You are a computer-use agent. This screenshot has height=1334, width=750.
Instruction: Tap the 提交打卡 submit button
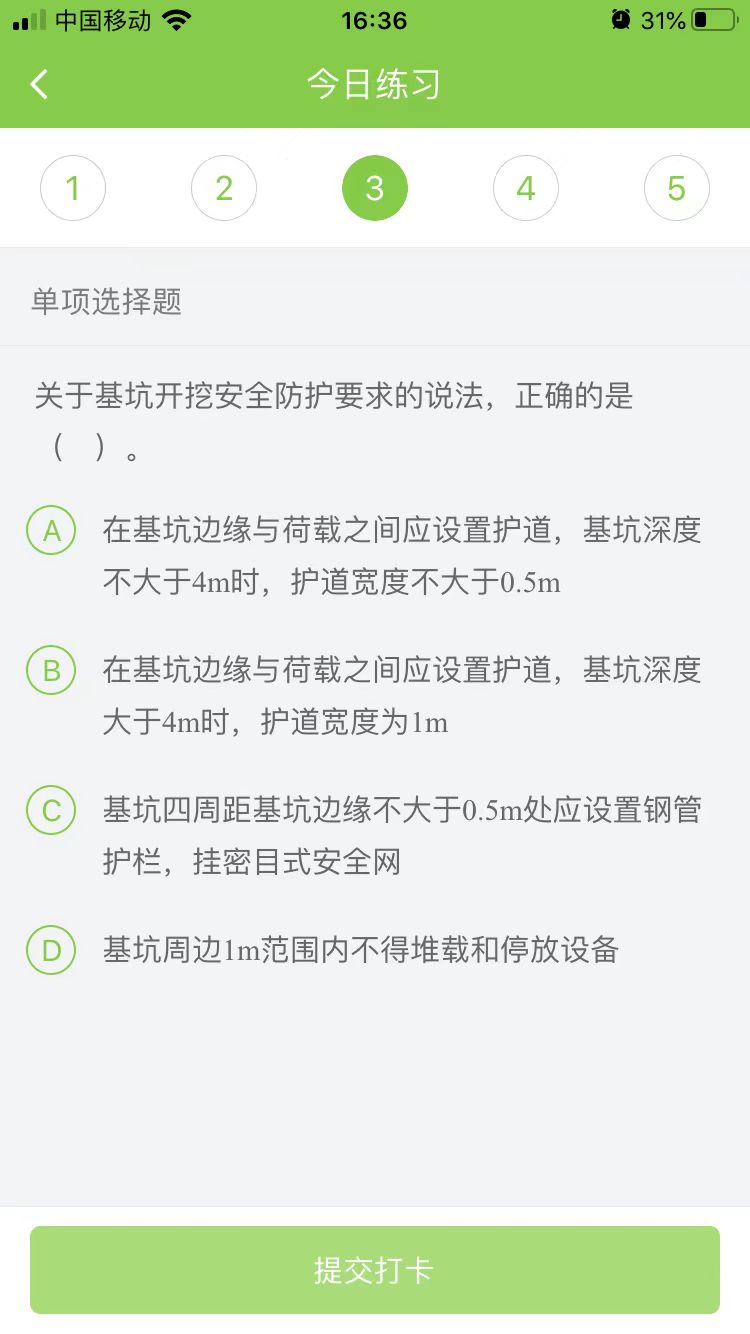click(375, 1270)
